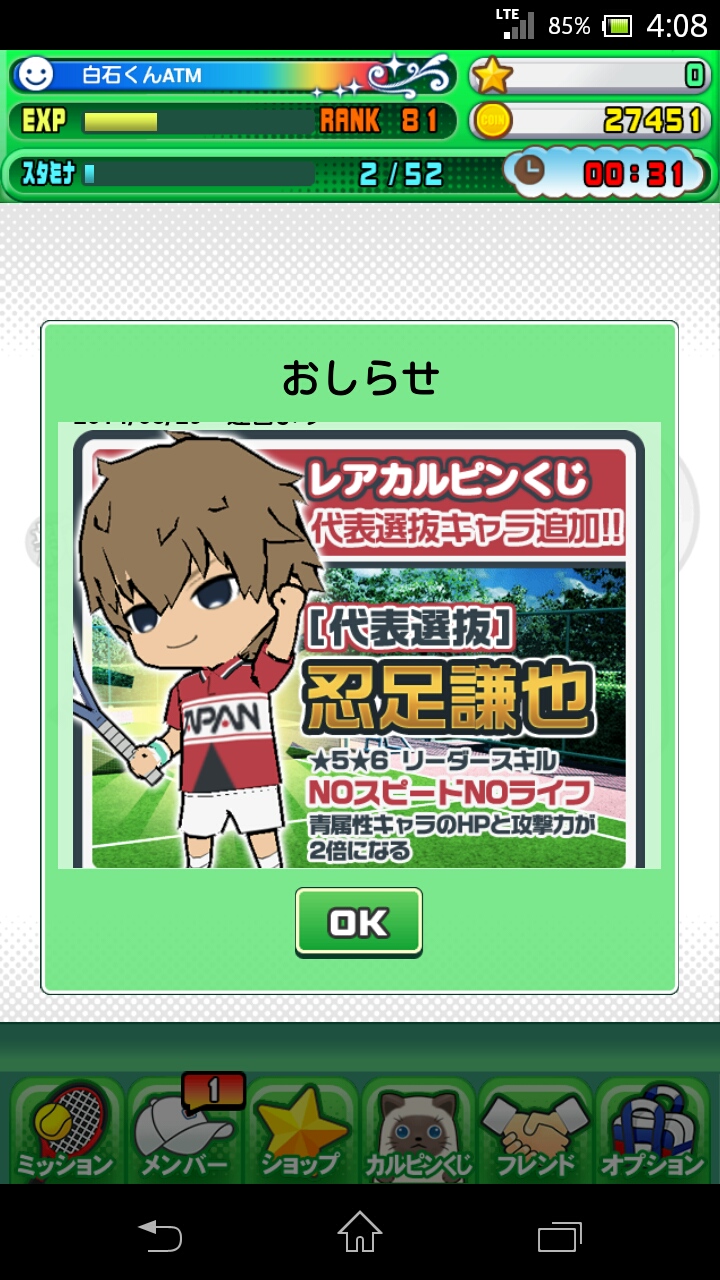Screen dimensions: 720x1280
Task: Open the 忍足謙也 announcement banner
Action: pos(358,650)
